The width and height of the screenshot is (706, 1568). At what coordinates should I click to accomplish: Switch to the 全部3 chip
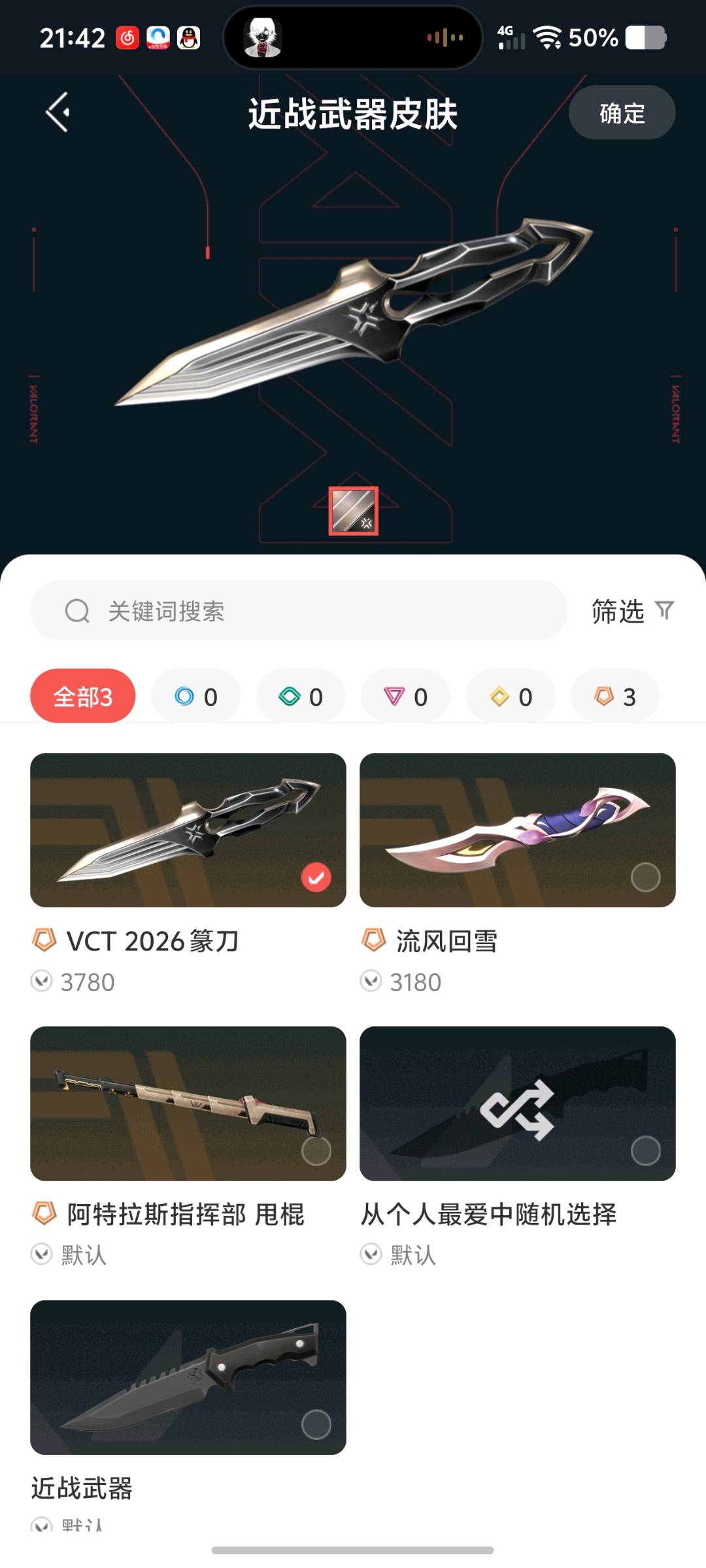click(83, 696)
